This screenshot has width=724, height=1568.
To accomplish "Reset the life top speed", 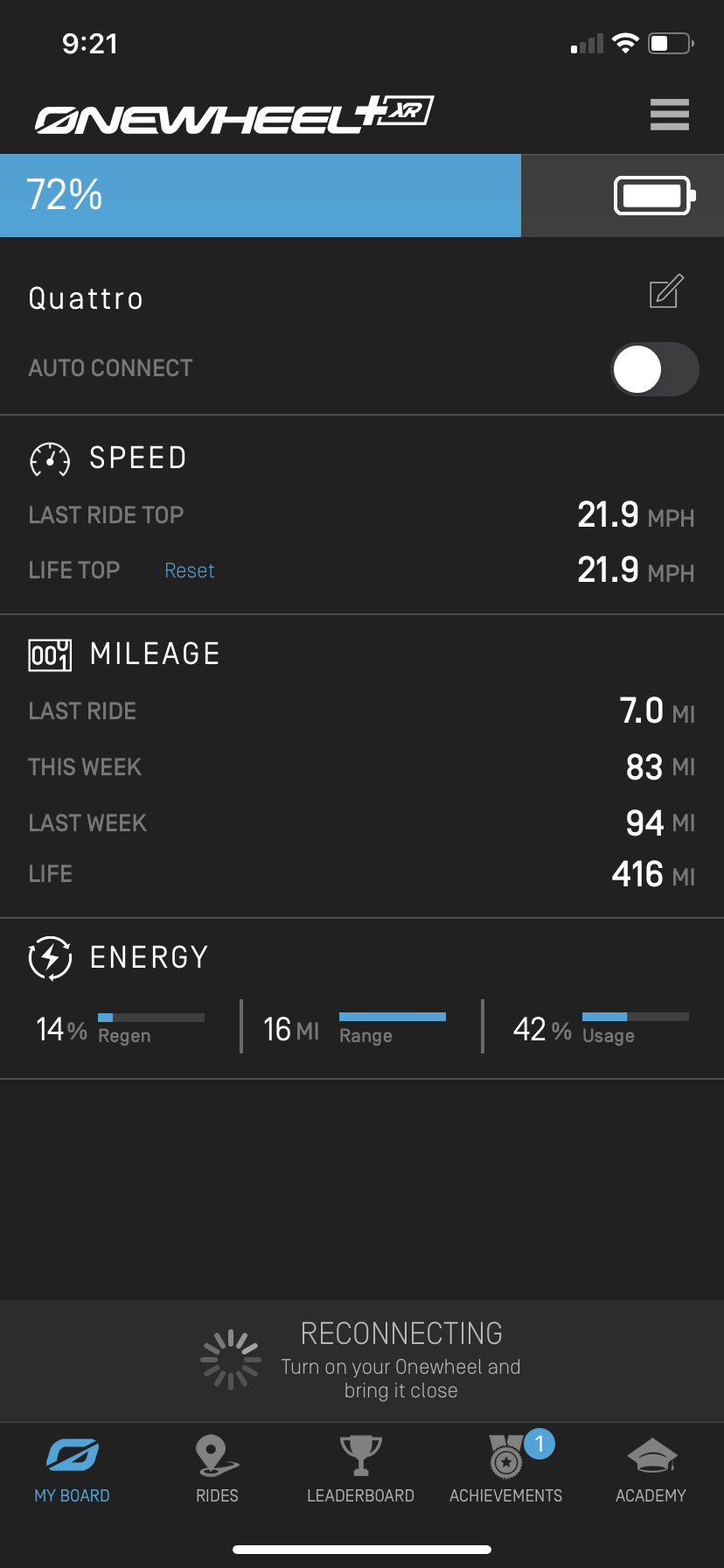I will pos(190,570).
